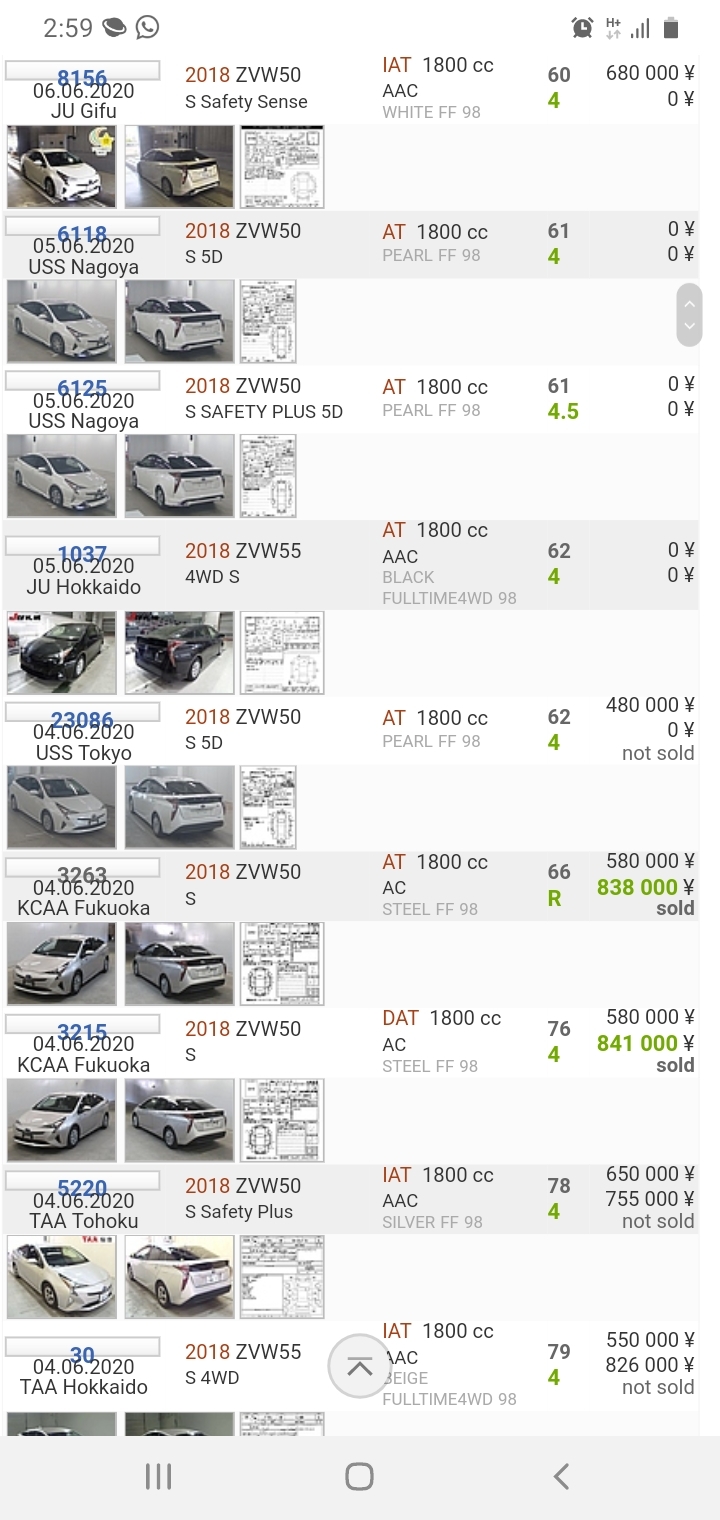
Task: Open lot 30 at TAA Hokkaido
Action: pos(82,1355)
